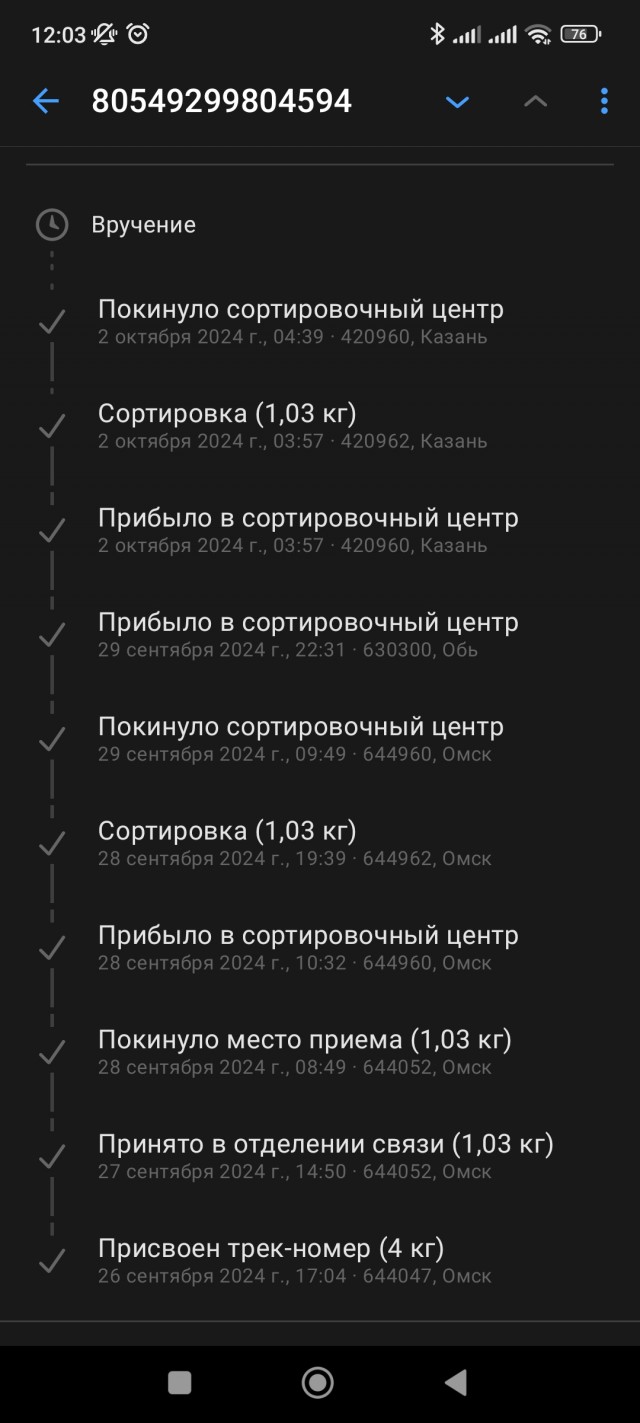Go back using the top-left arrow
Screen dimensions: 640x1423
pyautogui.click(x=46, y=101)
